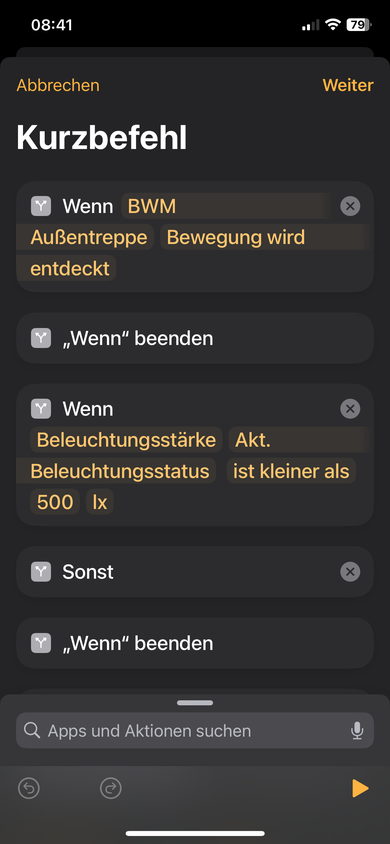Tap Abbrechen to cancel the shortcut
Screen dimensions: 390x844
58,86
